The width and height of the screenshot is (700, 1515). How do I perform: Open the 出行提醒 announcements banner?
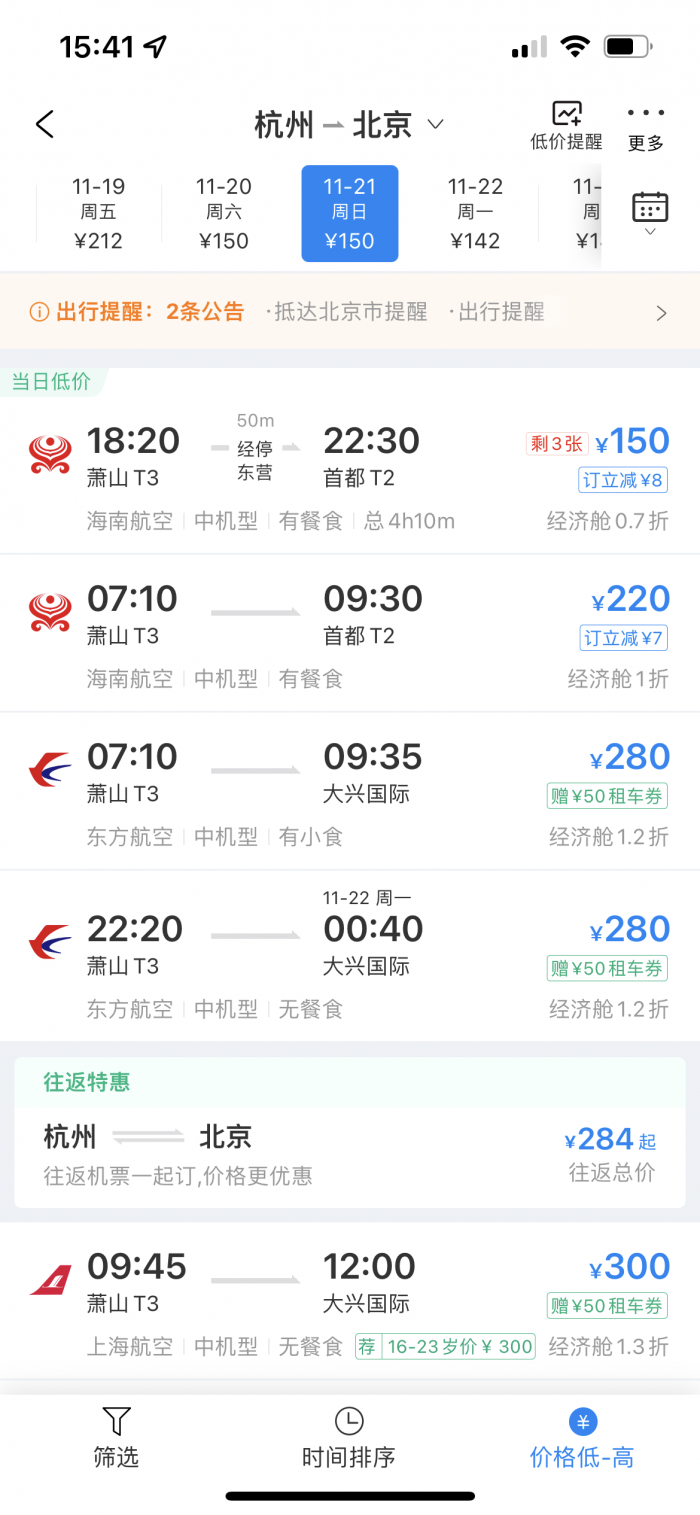click(x=350, y=312)
